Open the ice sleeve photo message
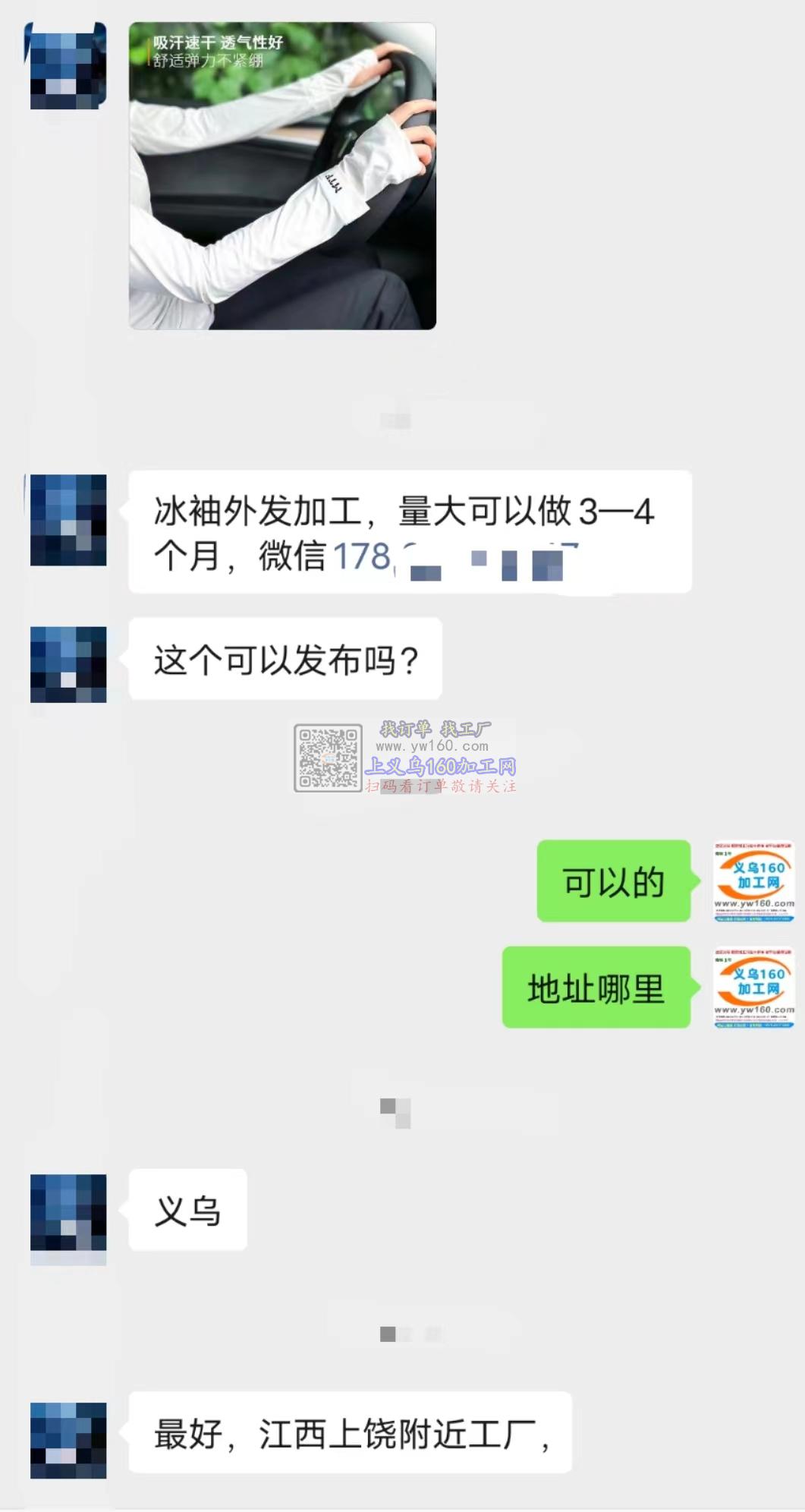This screenshot has height=1512, width=805. (282, 176)
